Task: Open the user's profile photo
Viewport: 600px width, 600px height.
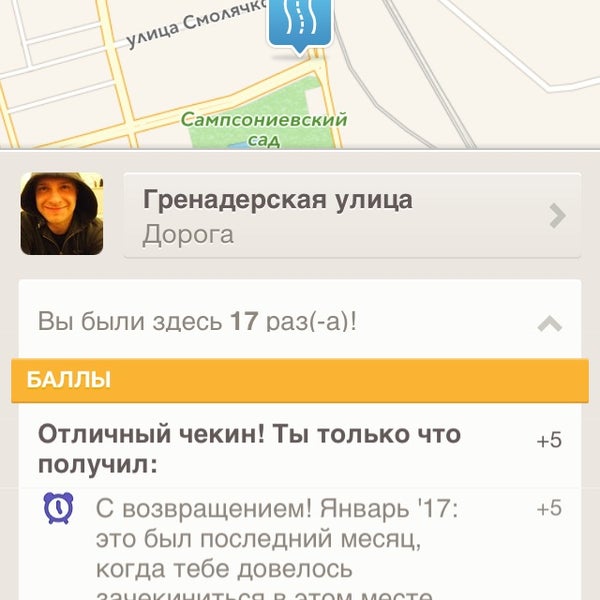Action: coord(61,213)
